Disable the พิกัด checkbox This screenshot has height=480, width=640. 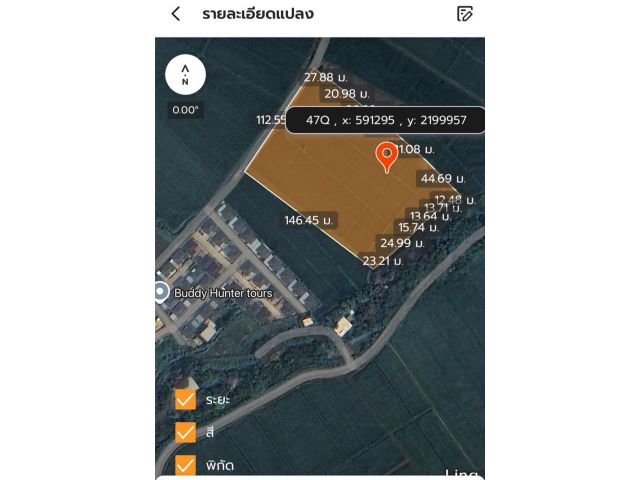pyautogui.click(x=185, y=465)
